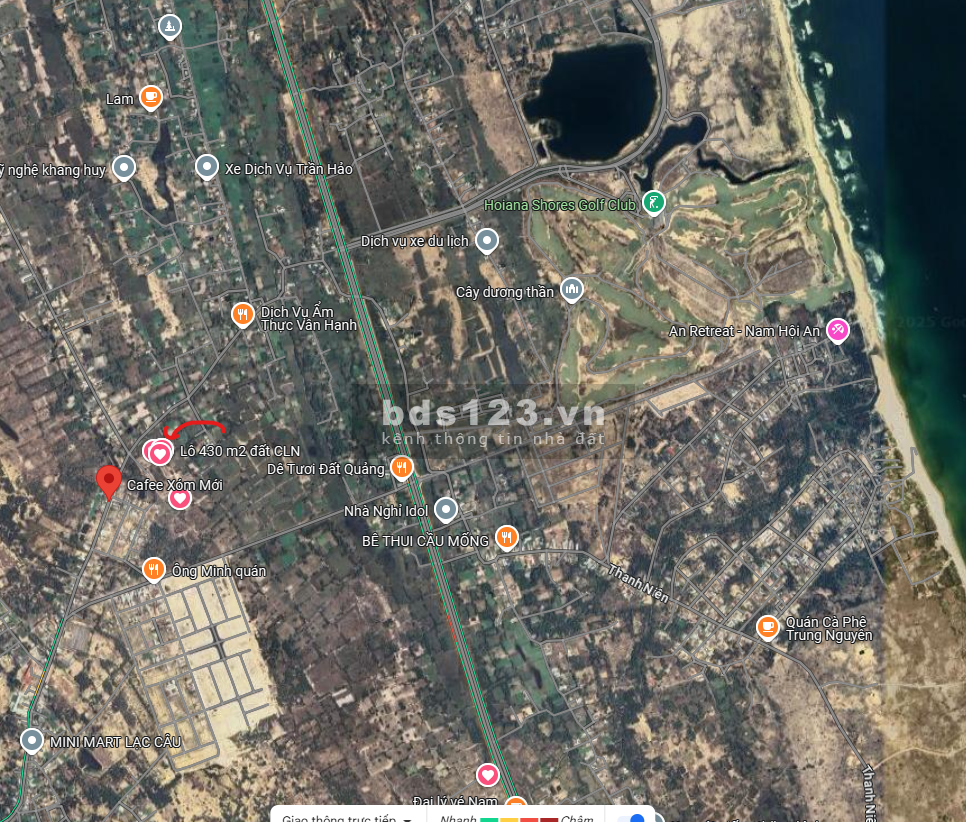This screenshot has width=966, height=822.
Task: Select the BÊ THUI CẦU MỐNG restaurant pin
Action: pyautogui.click(x=507, y=538)
